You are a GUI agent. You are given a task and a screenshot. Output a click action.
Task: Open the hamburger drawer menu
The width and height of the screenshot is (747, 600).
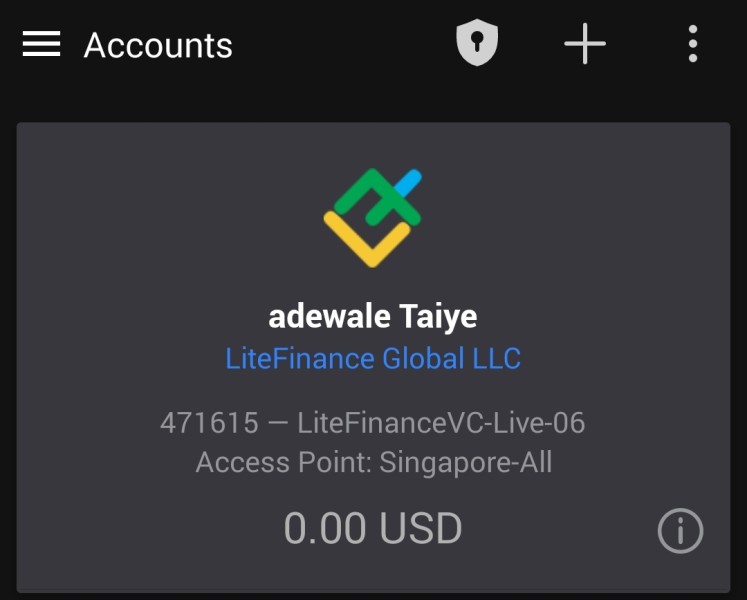[41, 44]
